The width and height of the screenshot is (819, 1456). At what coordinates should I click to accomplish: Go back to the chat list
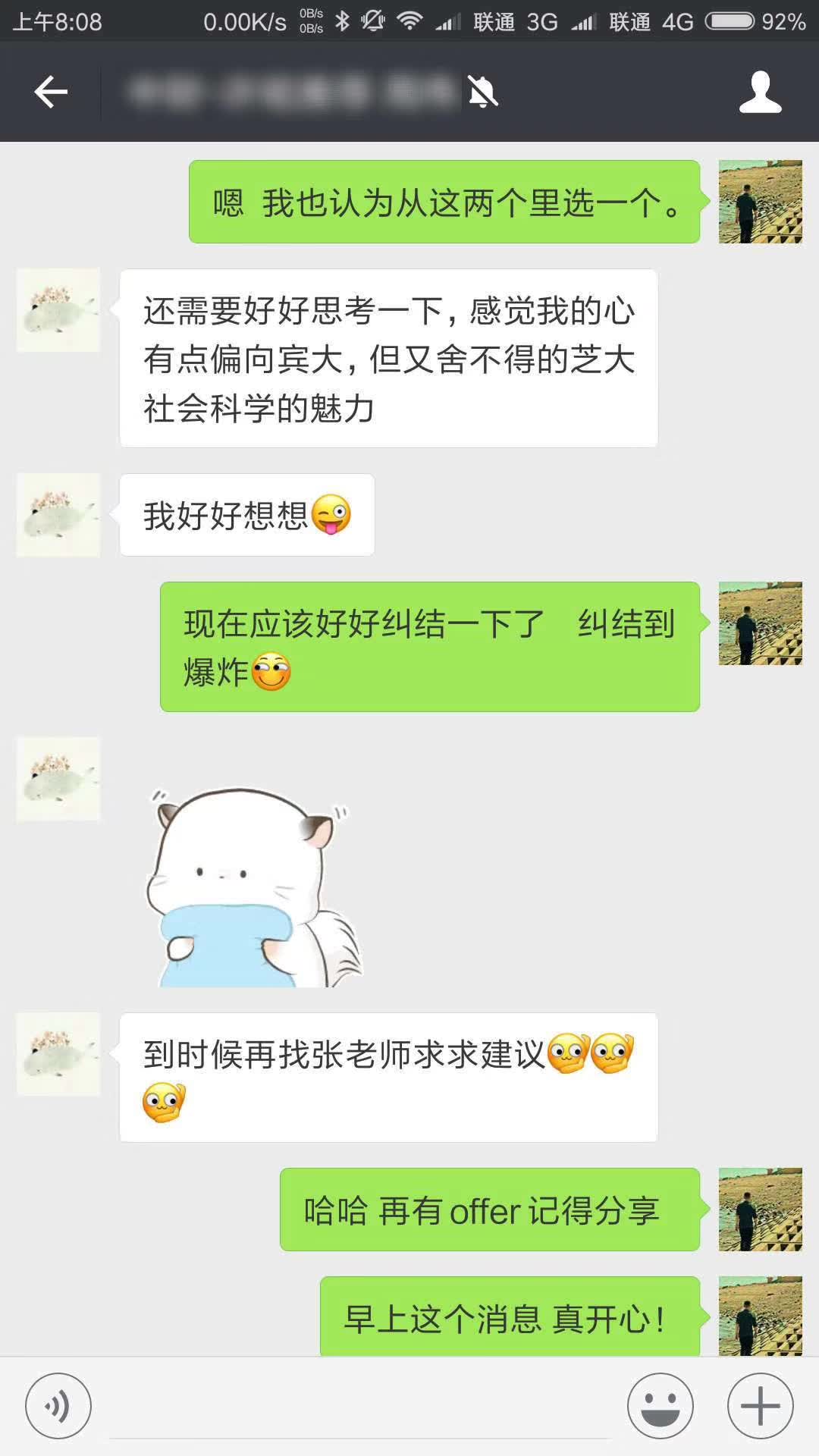[x=51, y=92]
